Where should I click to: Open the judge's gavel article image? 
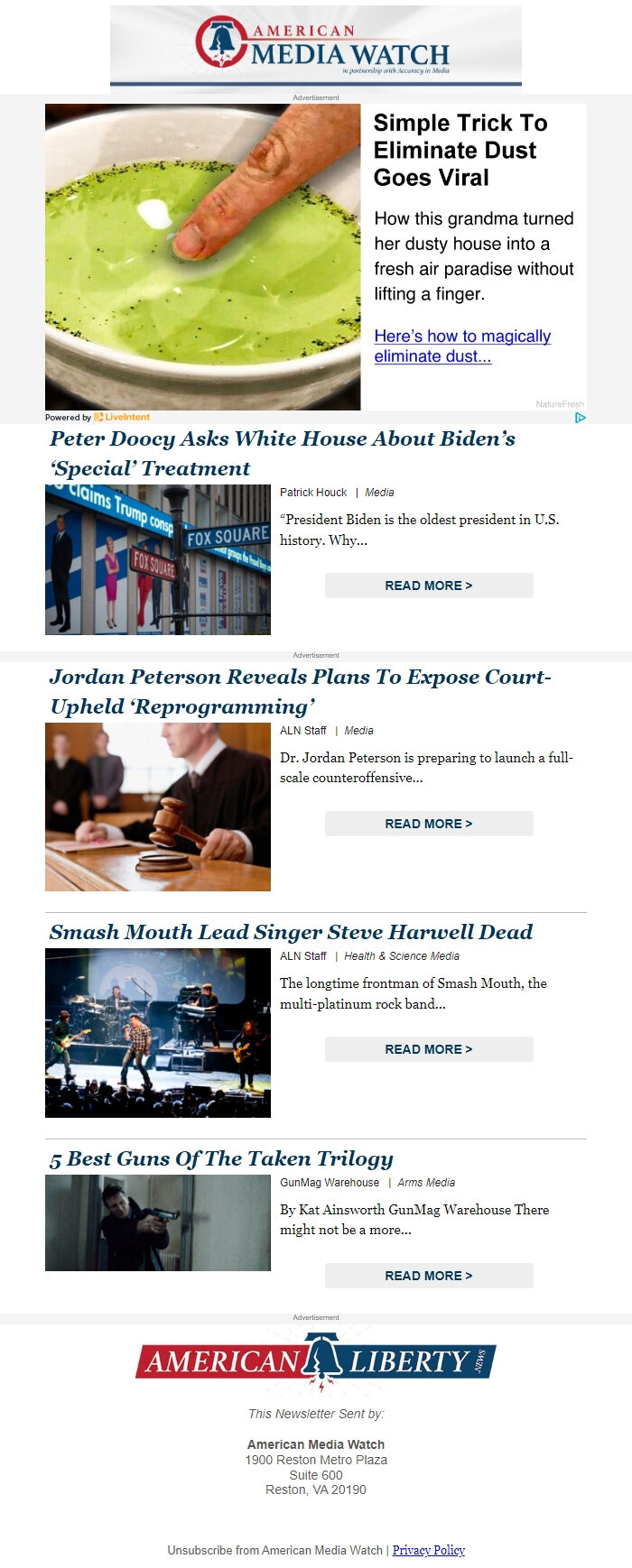click(158, 807)
